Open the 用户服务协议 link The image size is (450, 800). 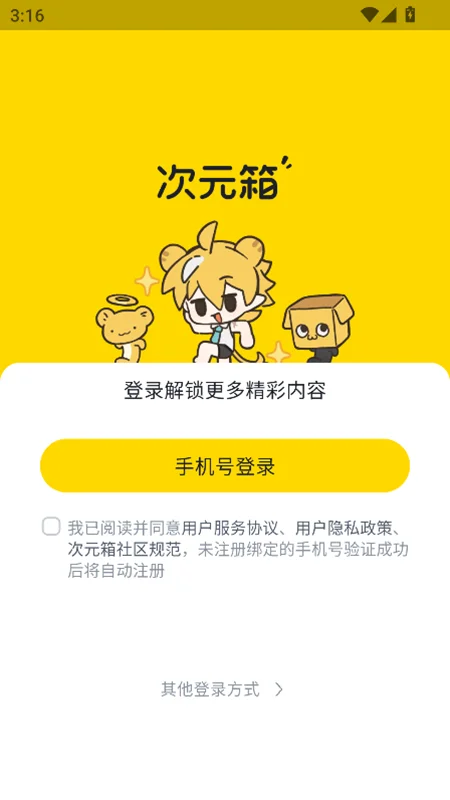coord(230,528)
